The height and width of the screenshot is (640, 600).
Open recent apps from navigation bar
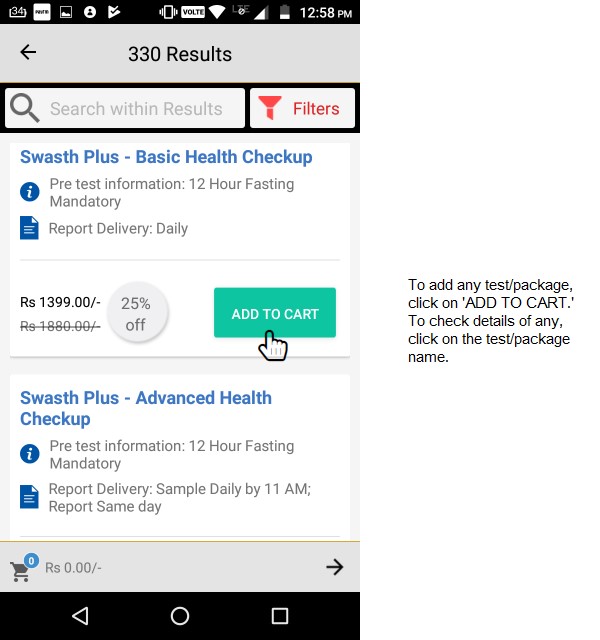click(280, 616)
